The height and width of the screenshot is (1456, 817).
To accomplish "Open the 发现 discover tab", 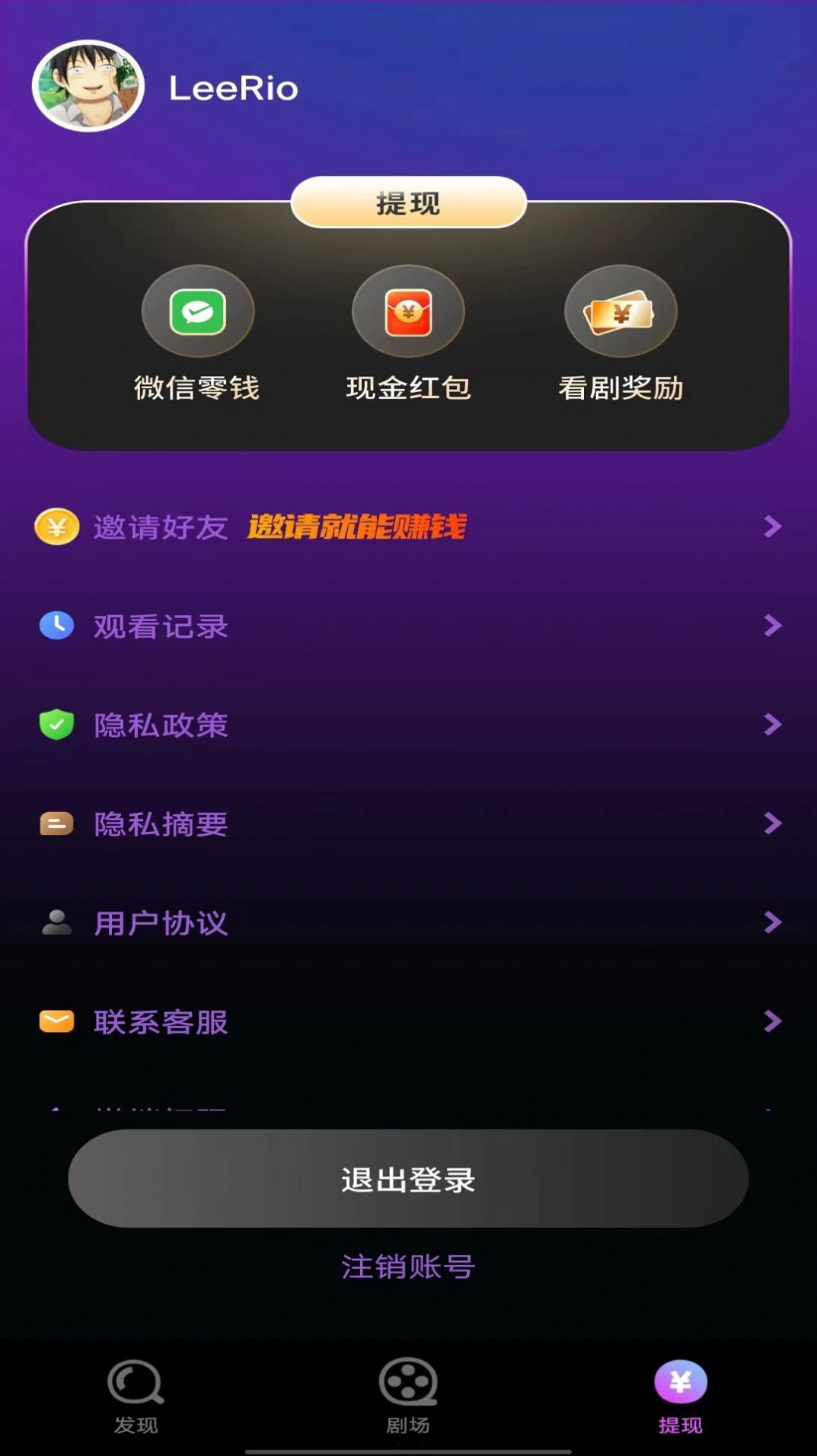I will click(137, 1400).
